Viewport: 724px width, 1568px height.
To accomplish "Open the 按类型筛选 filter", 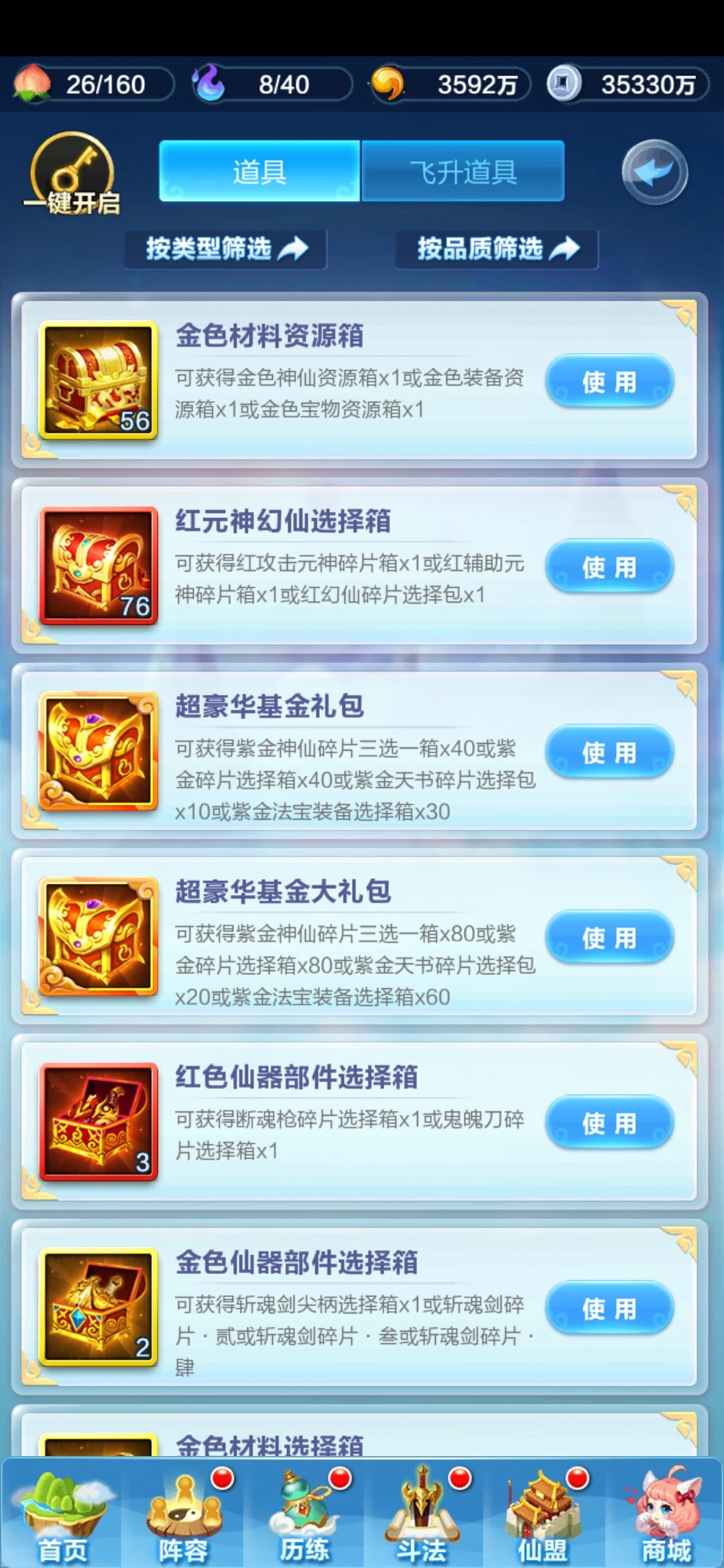I will [226, 249].
